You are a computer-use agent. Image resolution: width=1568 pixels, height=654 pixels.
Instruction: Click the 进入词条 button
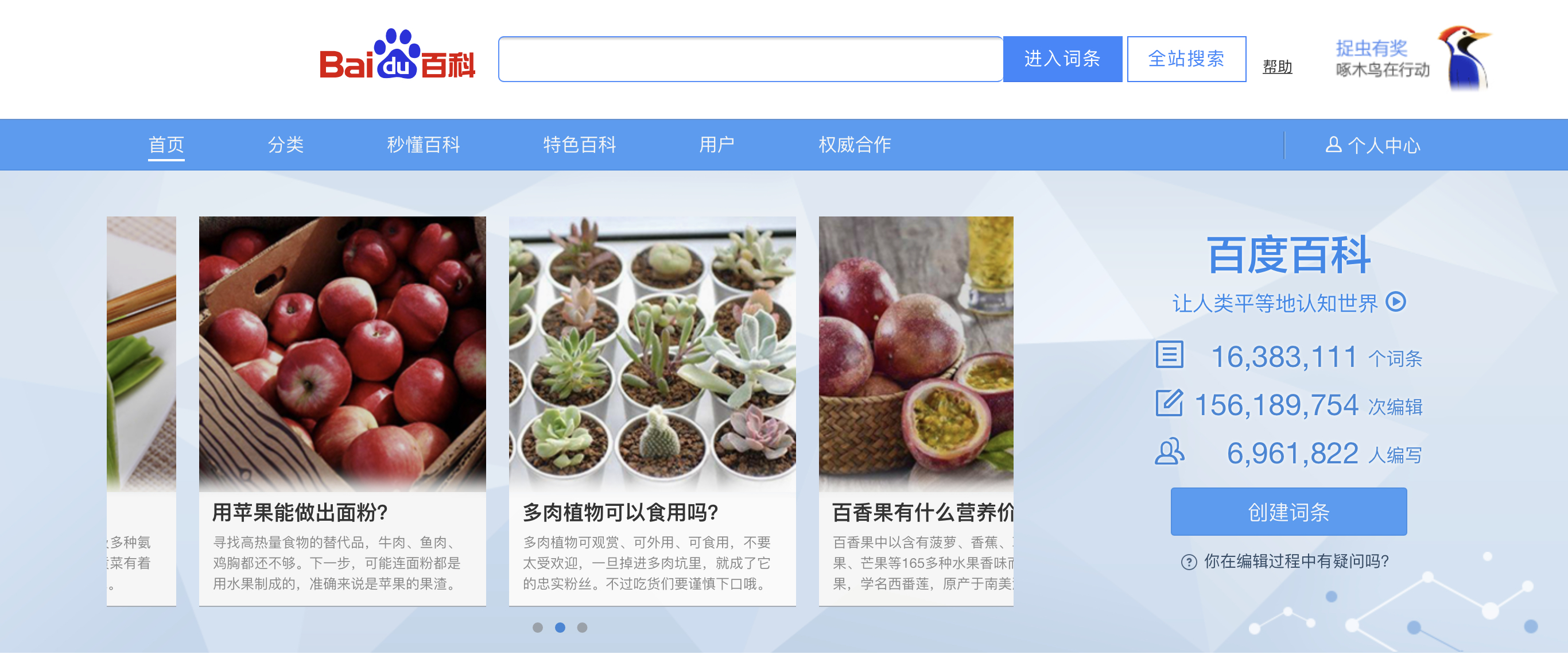(1062, 59)
